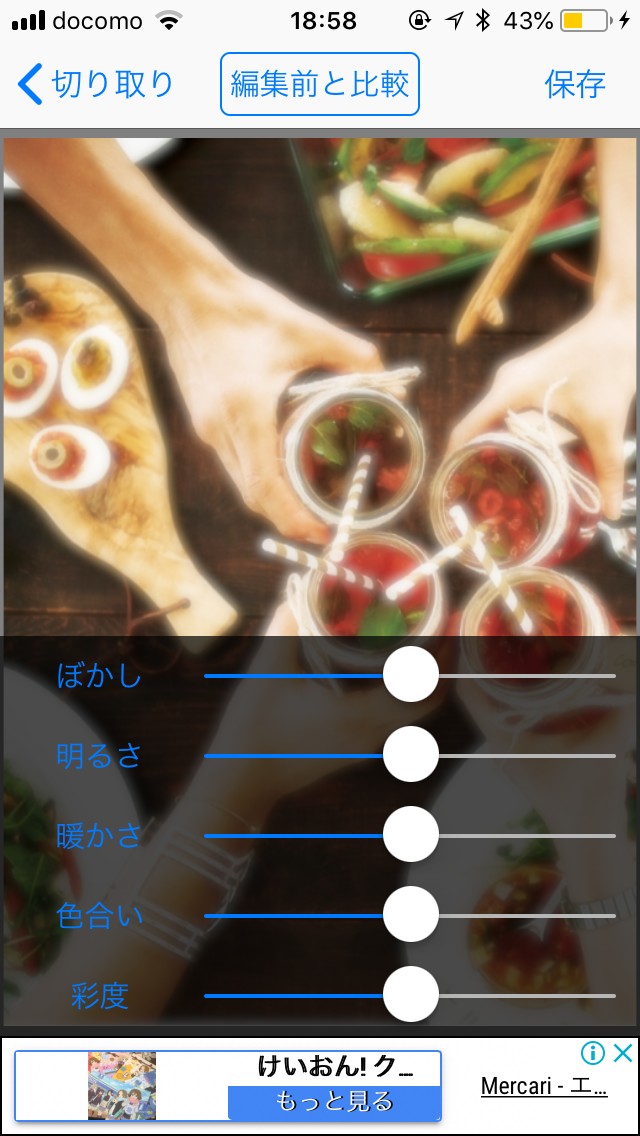The height and width of the screenshot is (1136, 640).
Task: Save the edited photo with 保存
Action: click(x=575, y=85)
